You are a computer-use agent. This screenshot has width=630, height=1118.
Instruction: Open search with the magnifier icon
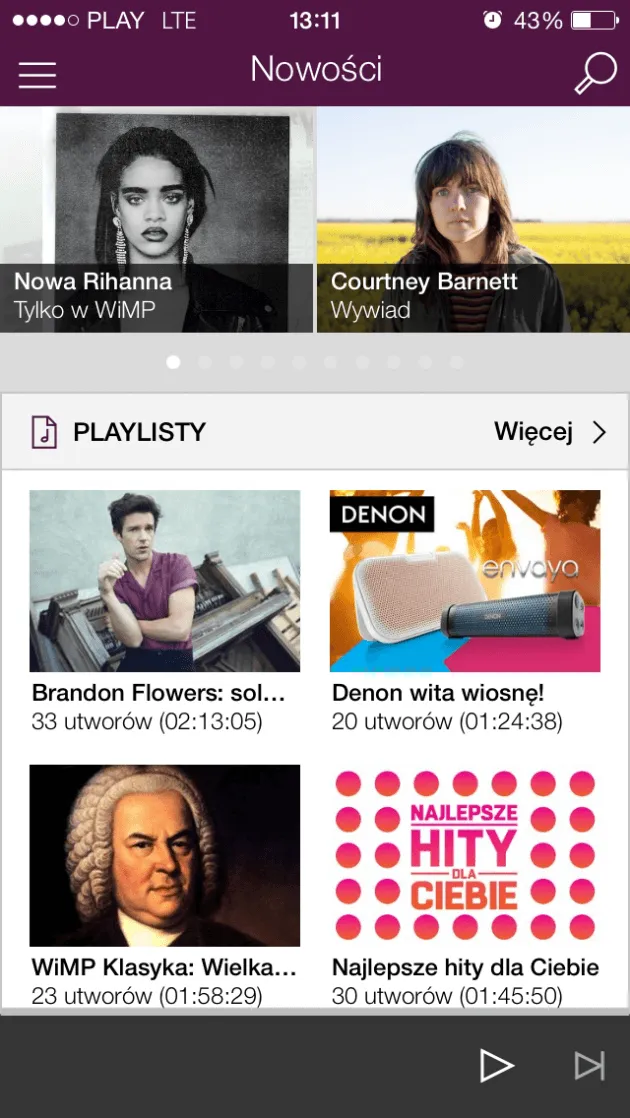(595, 73)
